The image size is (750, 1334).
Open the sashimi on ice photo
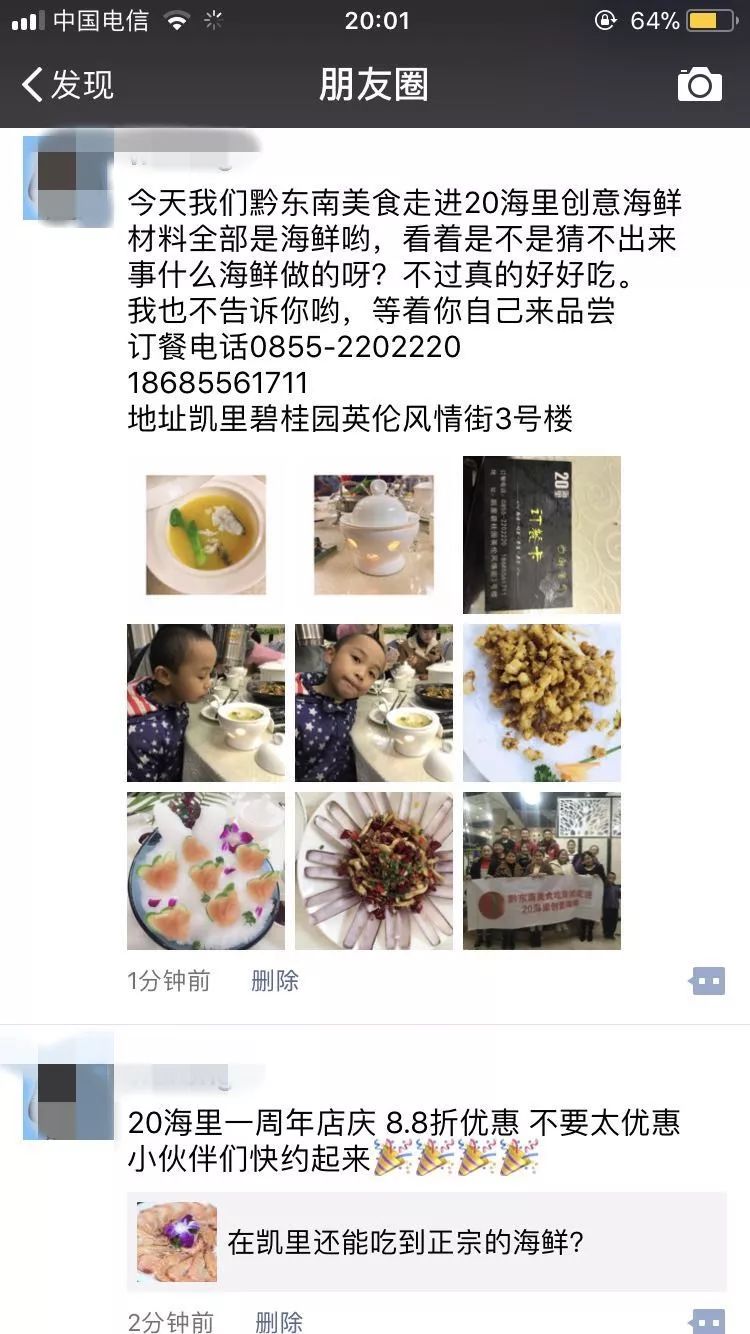point(206,871)
